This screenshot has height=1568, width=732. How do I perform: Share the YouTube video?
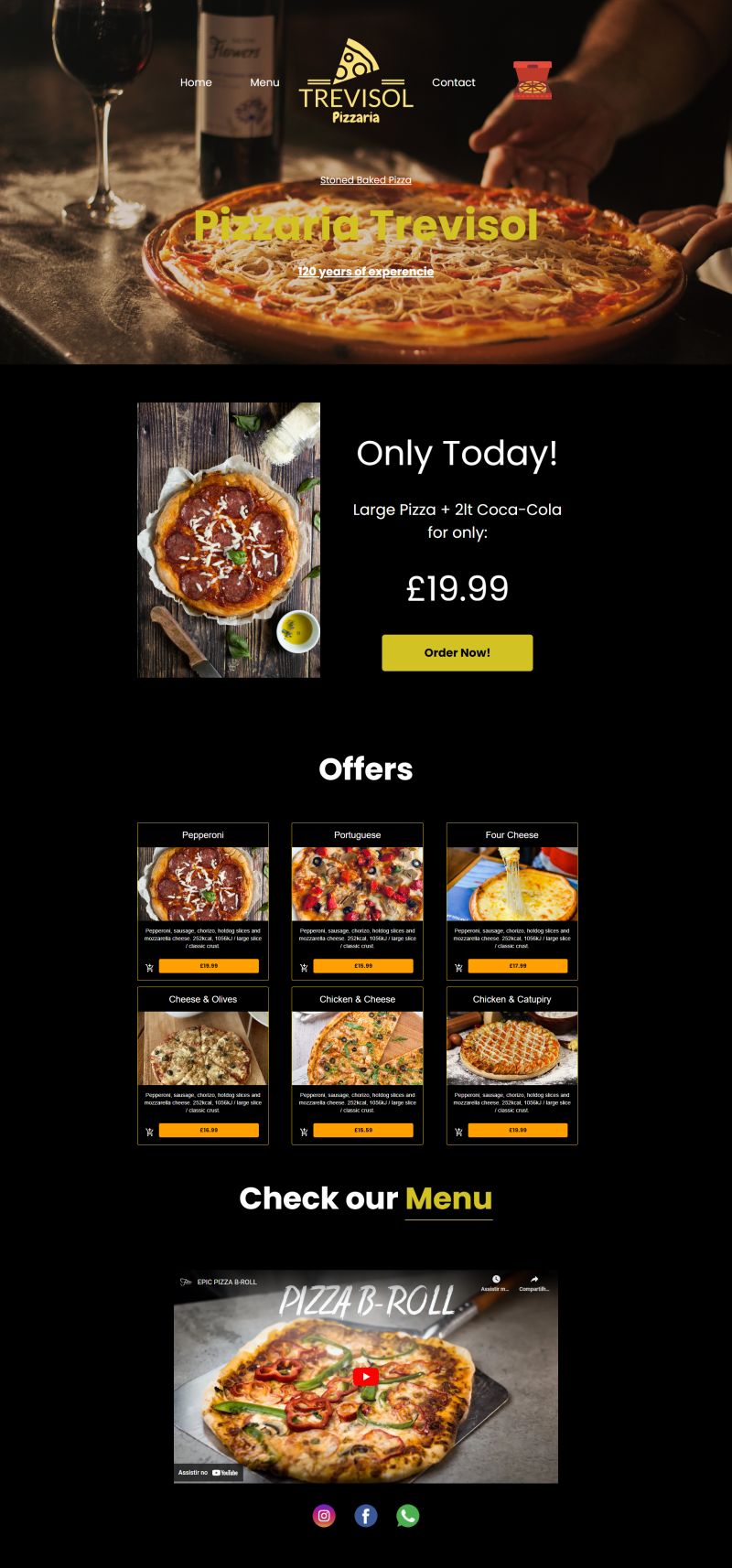[534, 1282]
